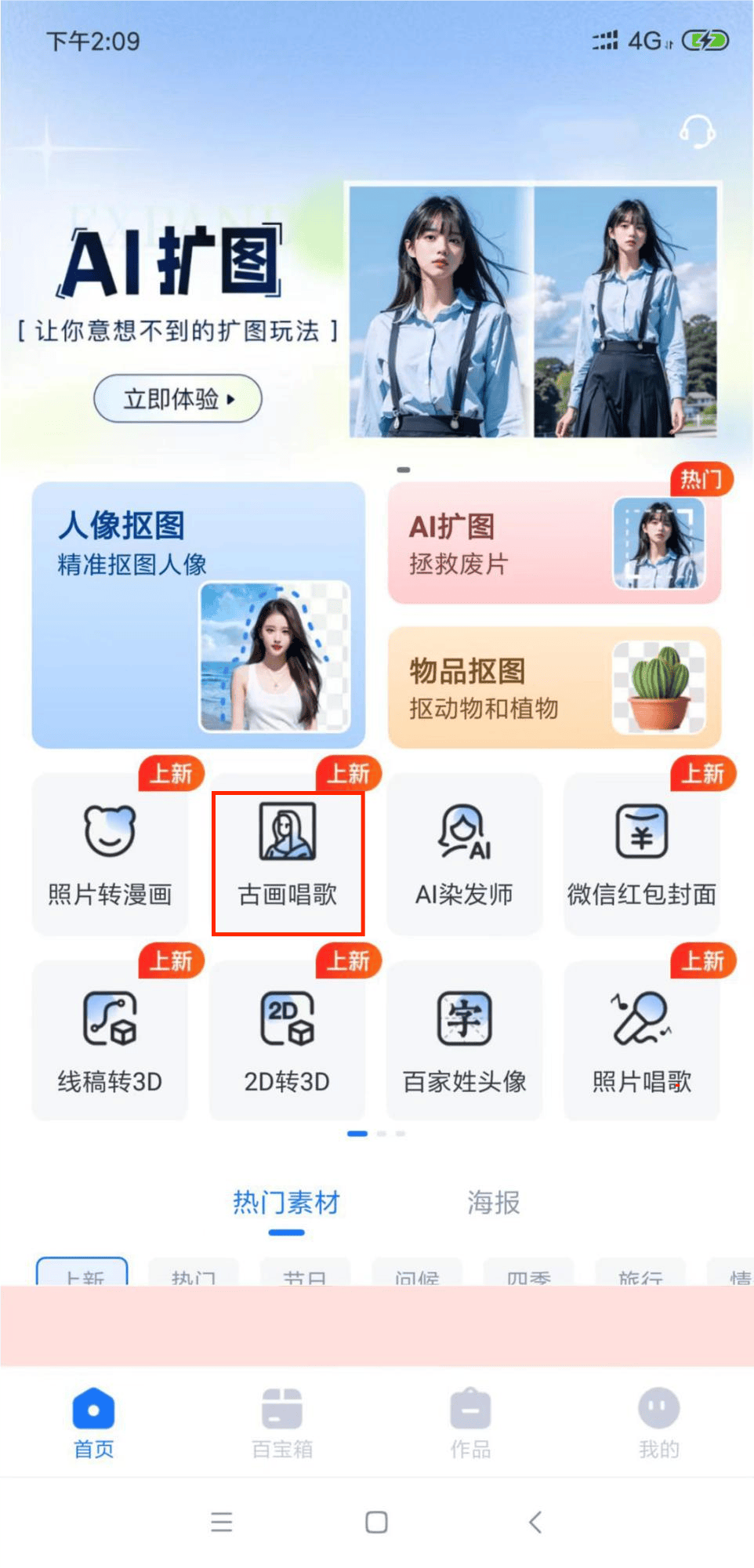
Task: Open the AI染发师 hair dye tool
Action: click(464, 855)
